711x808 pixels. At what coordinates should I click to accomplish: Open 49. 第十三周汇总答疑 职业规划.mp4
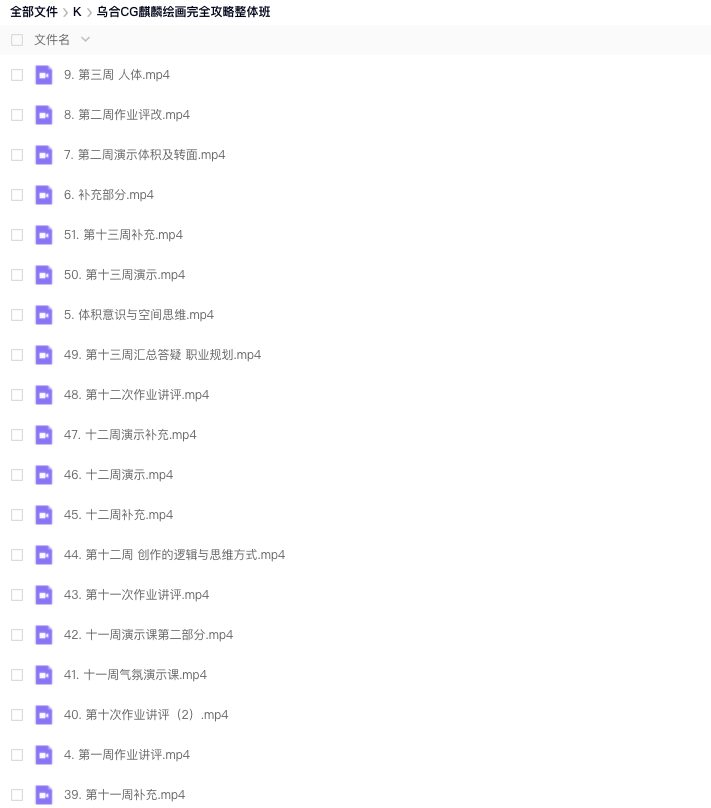pyautogui.click(x=162, y=355)
